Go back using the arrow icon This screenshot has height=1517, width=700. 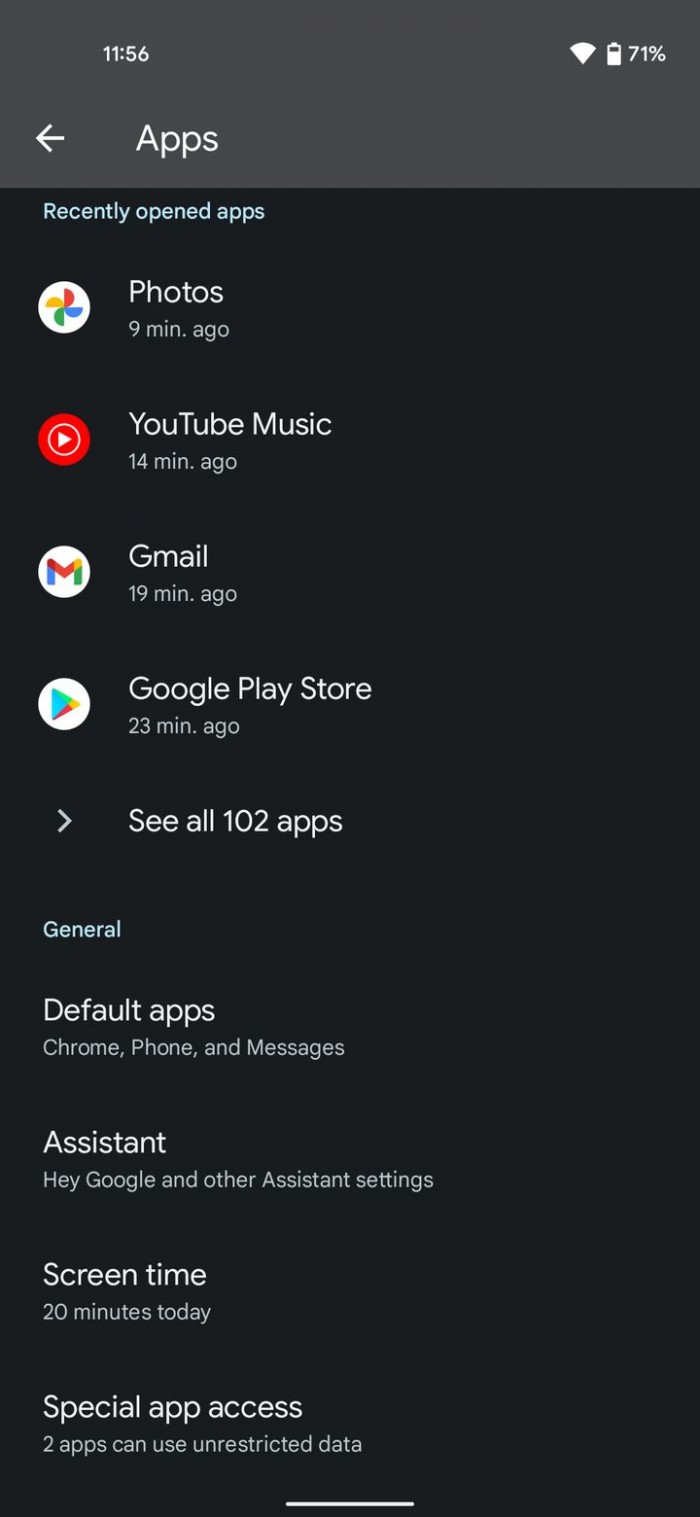50,139
